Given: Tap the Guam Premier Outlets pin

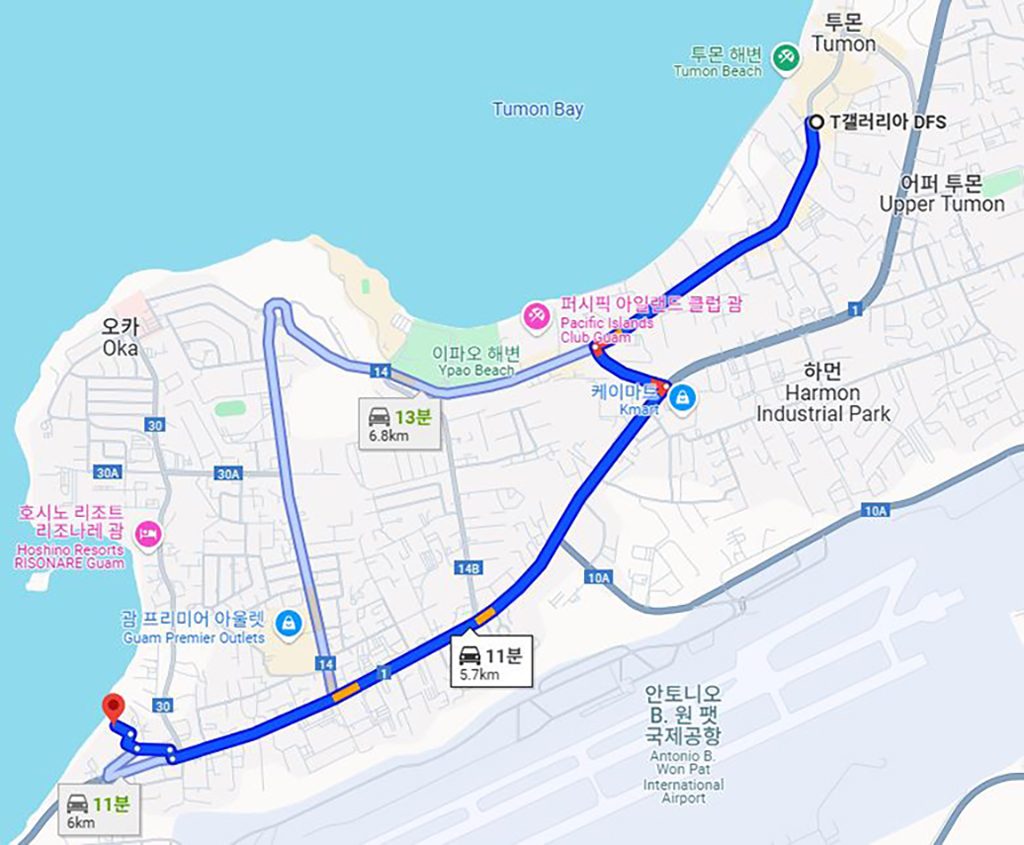Looking at the screenshot, I should pyautogui.click(x=288, y=621).
